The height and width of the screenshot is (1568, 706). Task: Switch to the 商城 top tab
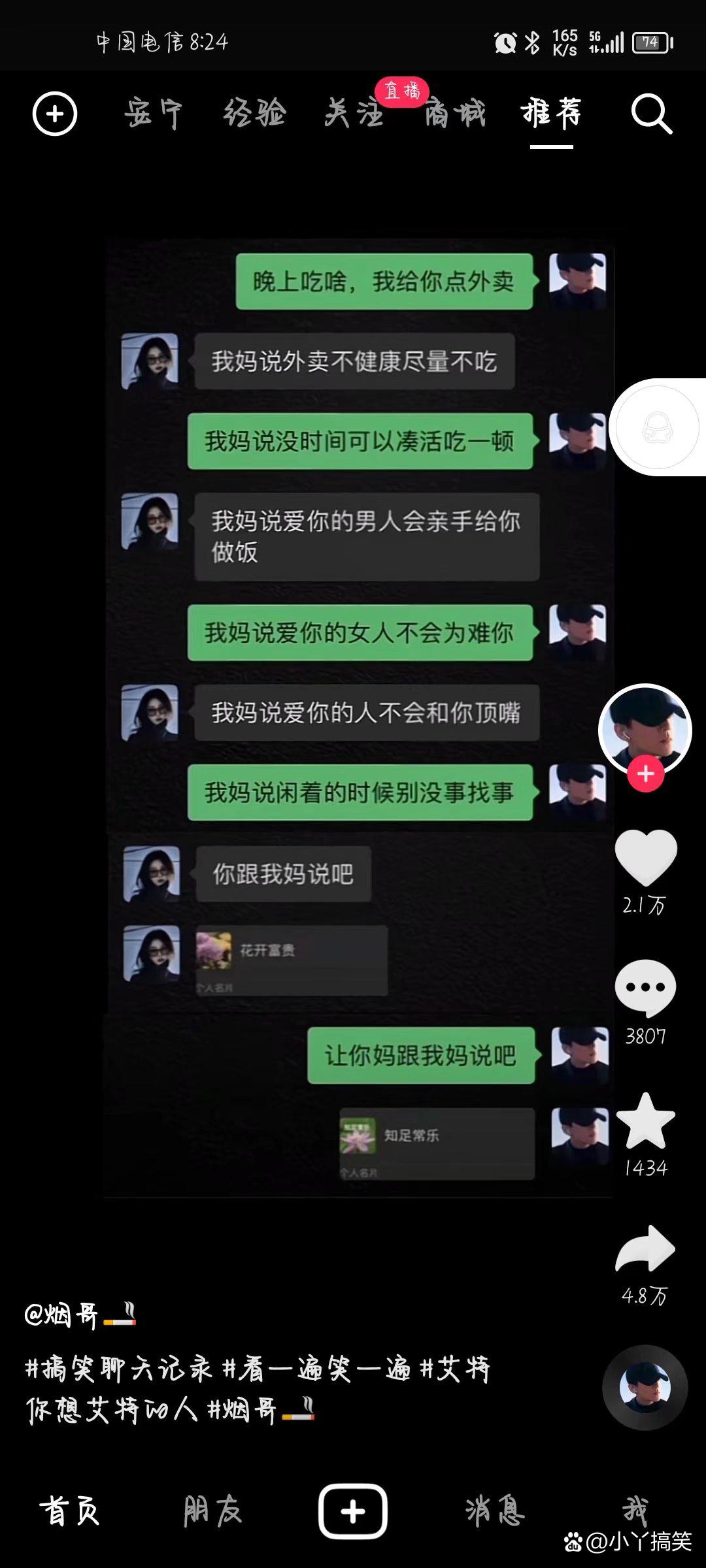(455, 114)
